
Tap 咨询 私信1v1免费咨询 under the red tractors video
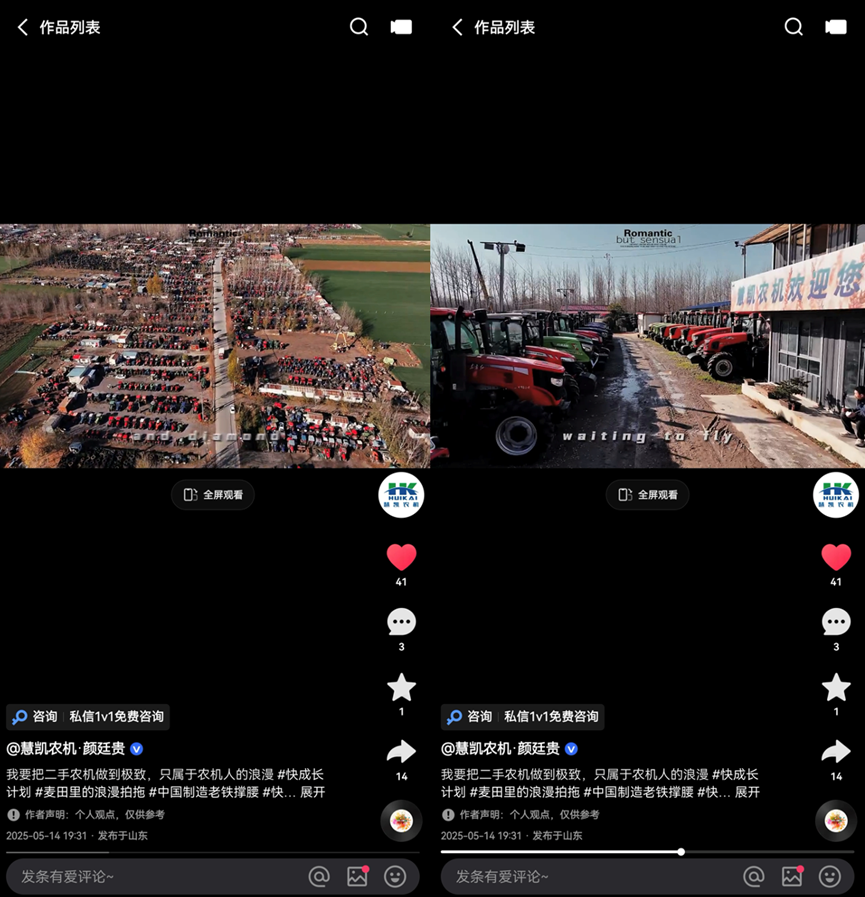(522, 717)
